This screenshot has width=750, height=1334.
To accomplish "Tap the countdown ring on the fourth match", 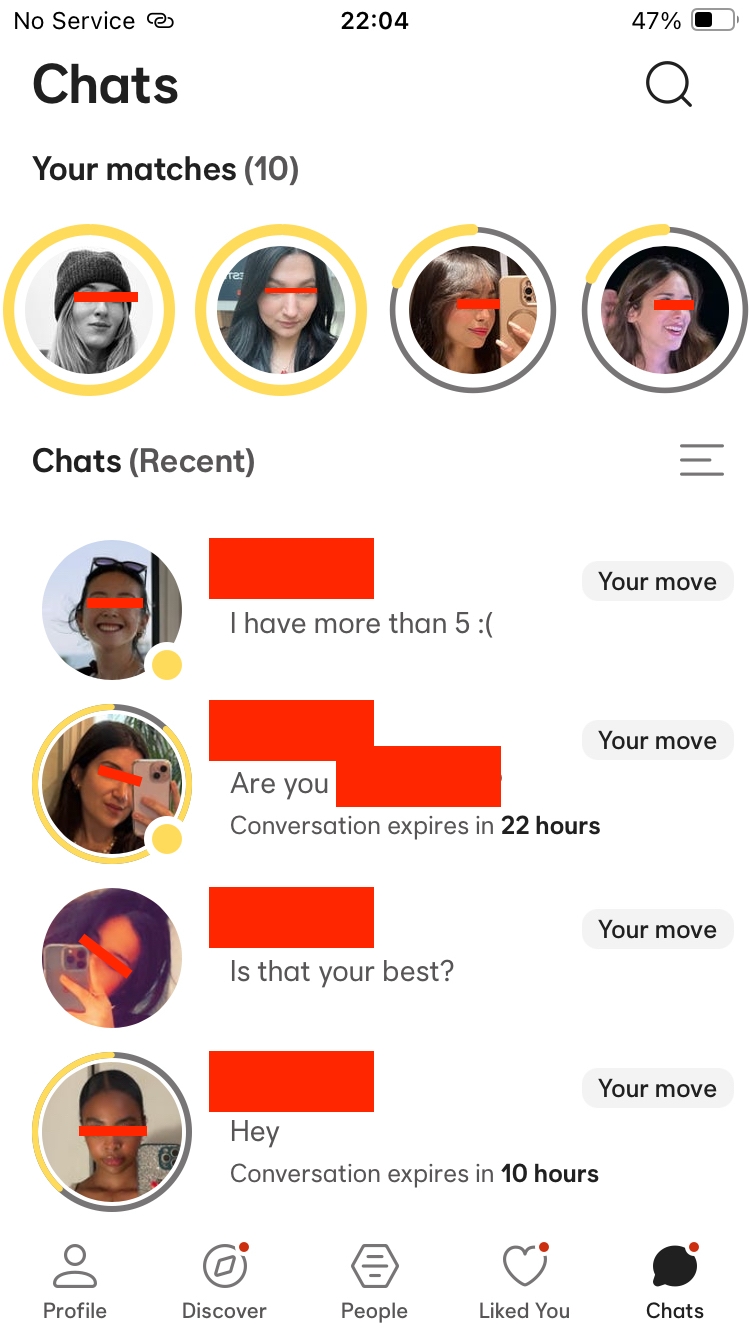I will coord(660,310).
